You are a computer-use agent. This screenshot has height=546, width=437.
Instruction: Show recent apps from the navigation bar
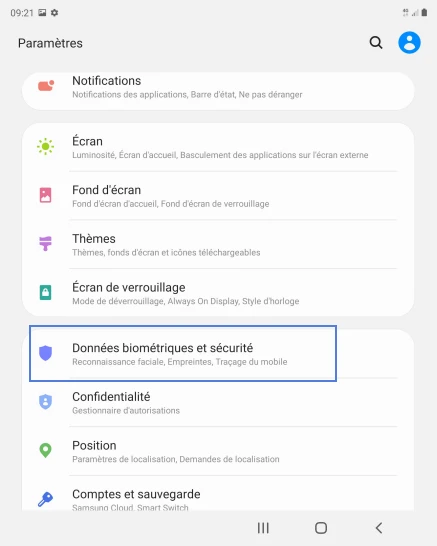[263, 528]
